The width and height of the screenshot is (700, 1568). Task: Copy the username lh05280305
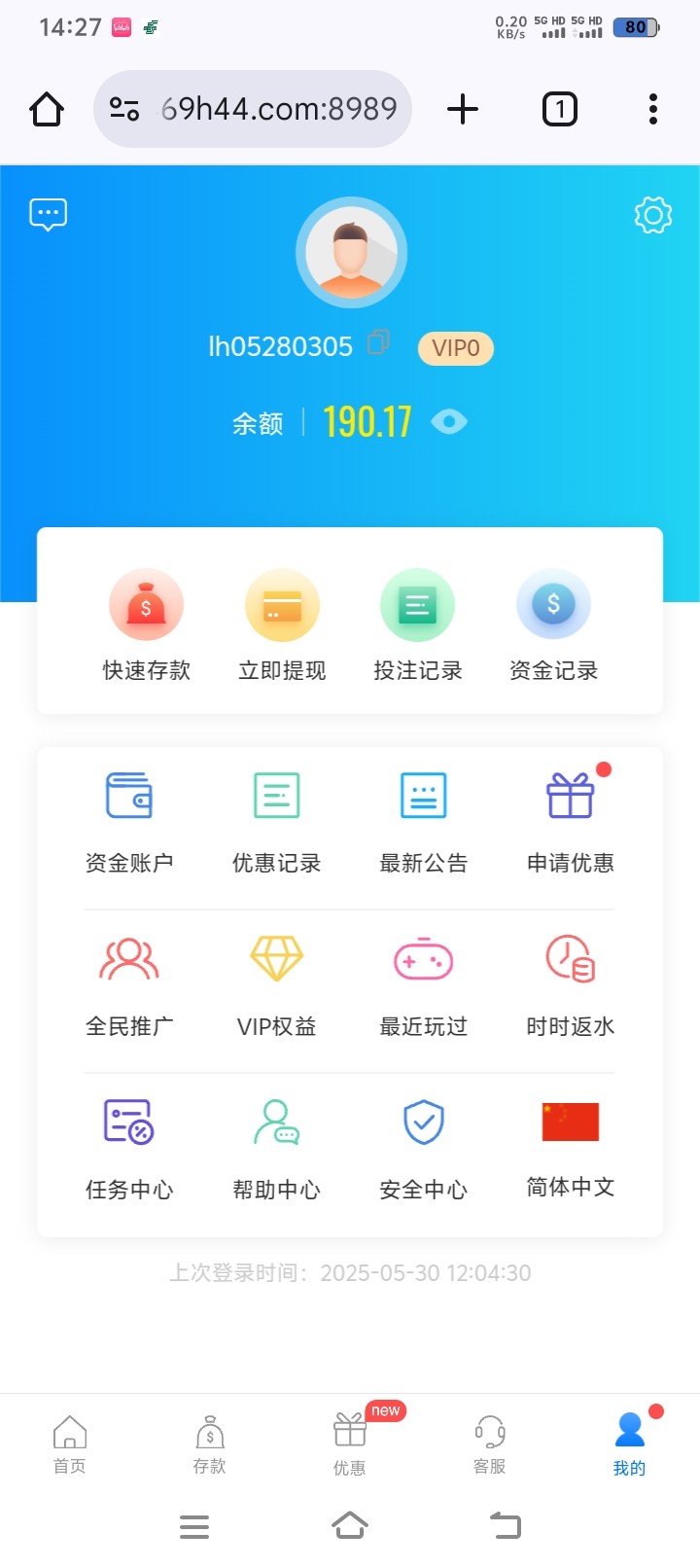tap(378, 342)
